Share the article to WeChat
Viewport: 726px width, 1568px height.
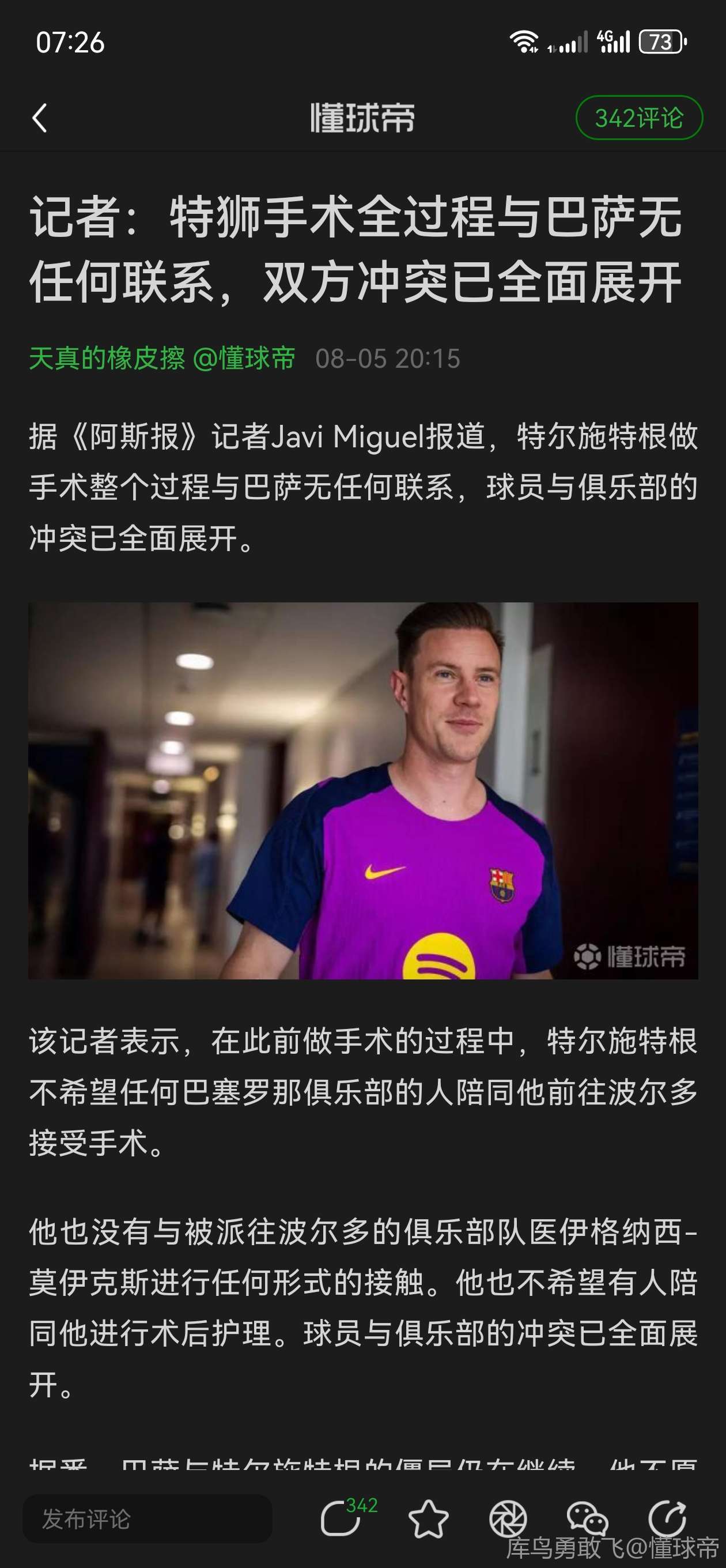(x=587, y=1518)
